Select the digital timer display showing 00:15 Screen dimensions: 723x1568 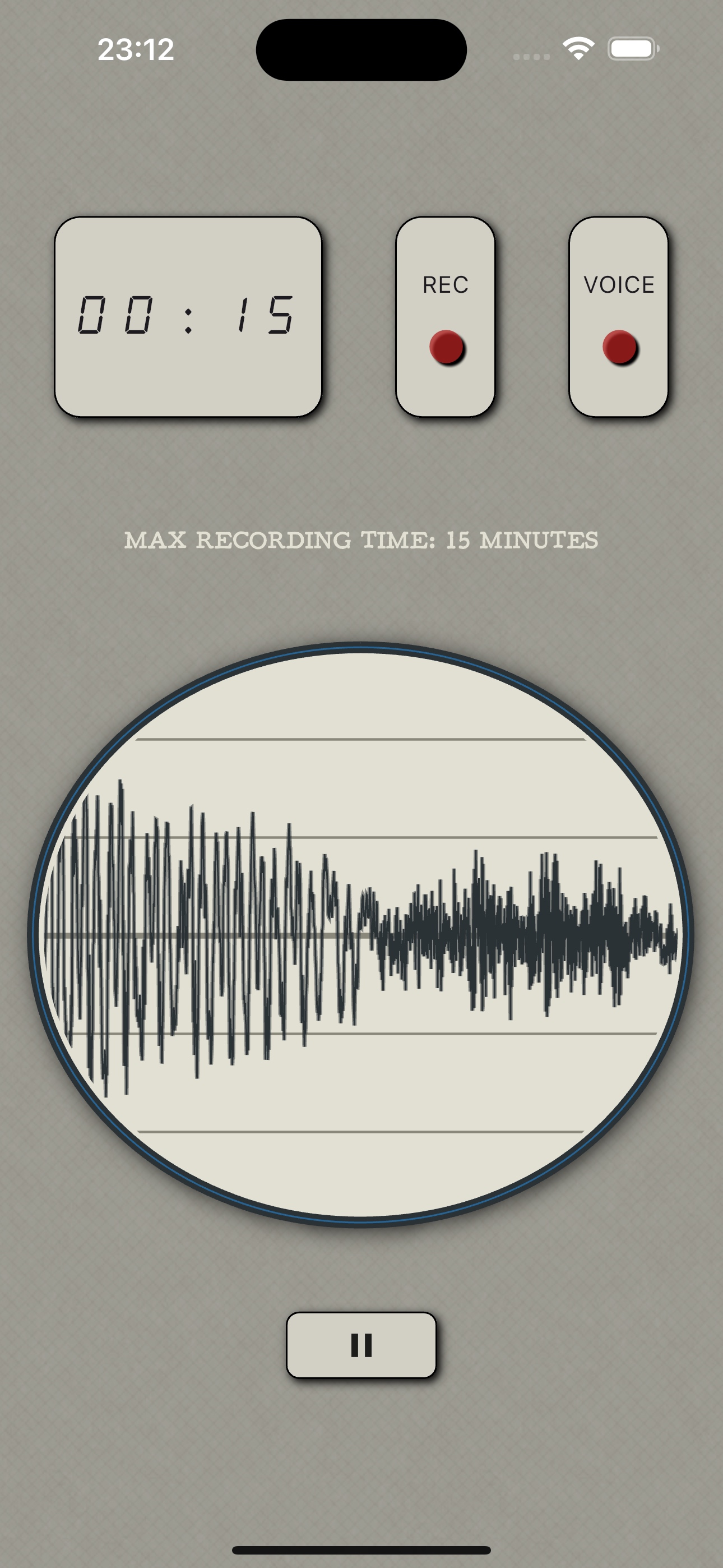tap(188, 316)
